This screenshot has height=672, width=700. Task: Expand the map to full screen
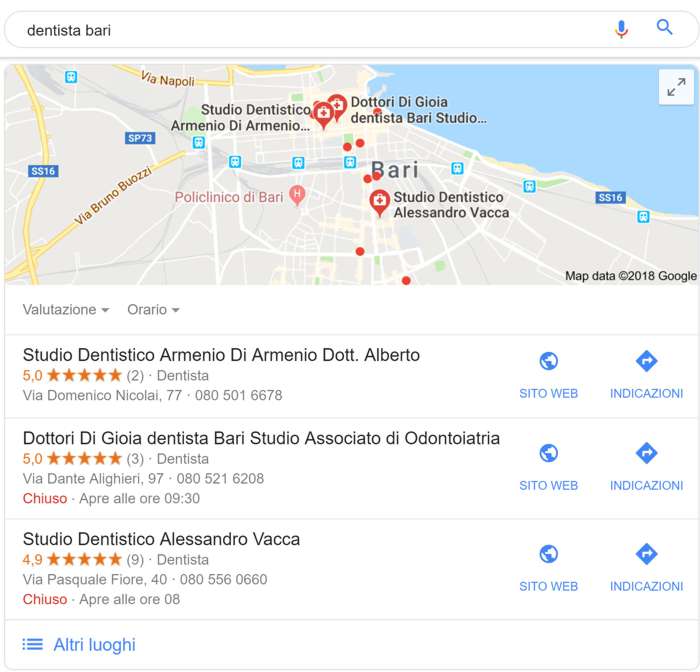click(x=677, y=88)
